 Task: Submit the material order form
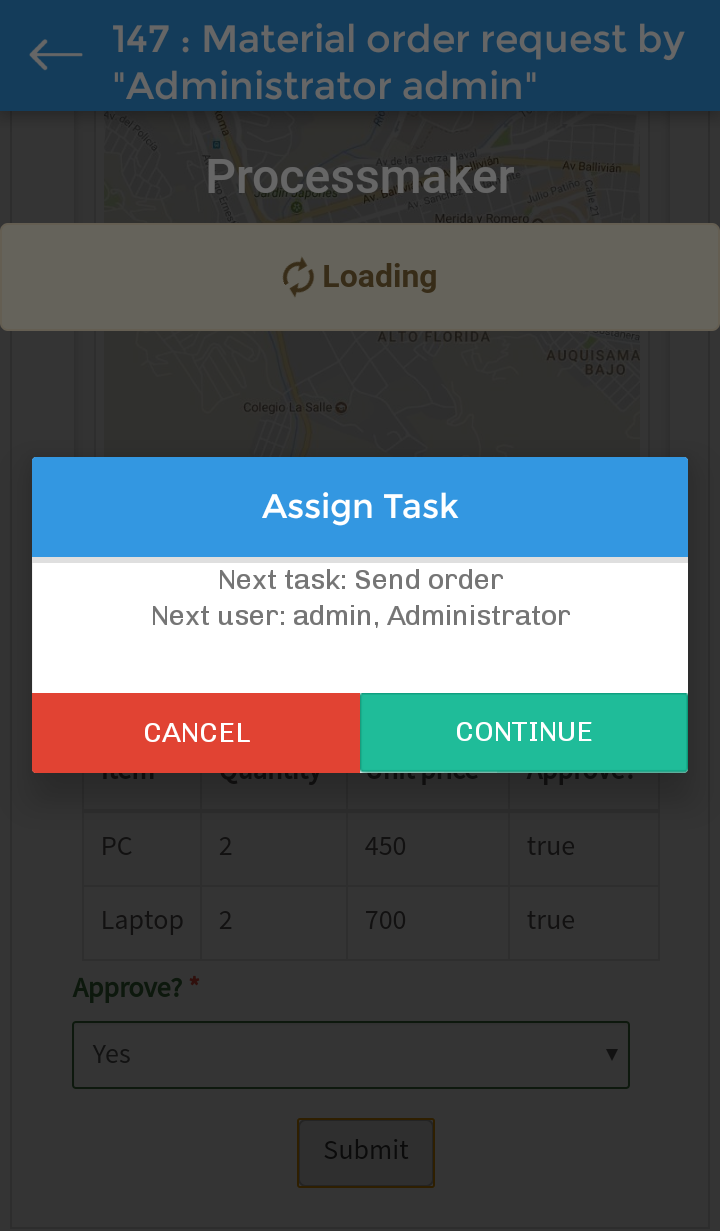click(x=365, y=1151)
